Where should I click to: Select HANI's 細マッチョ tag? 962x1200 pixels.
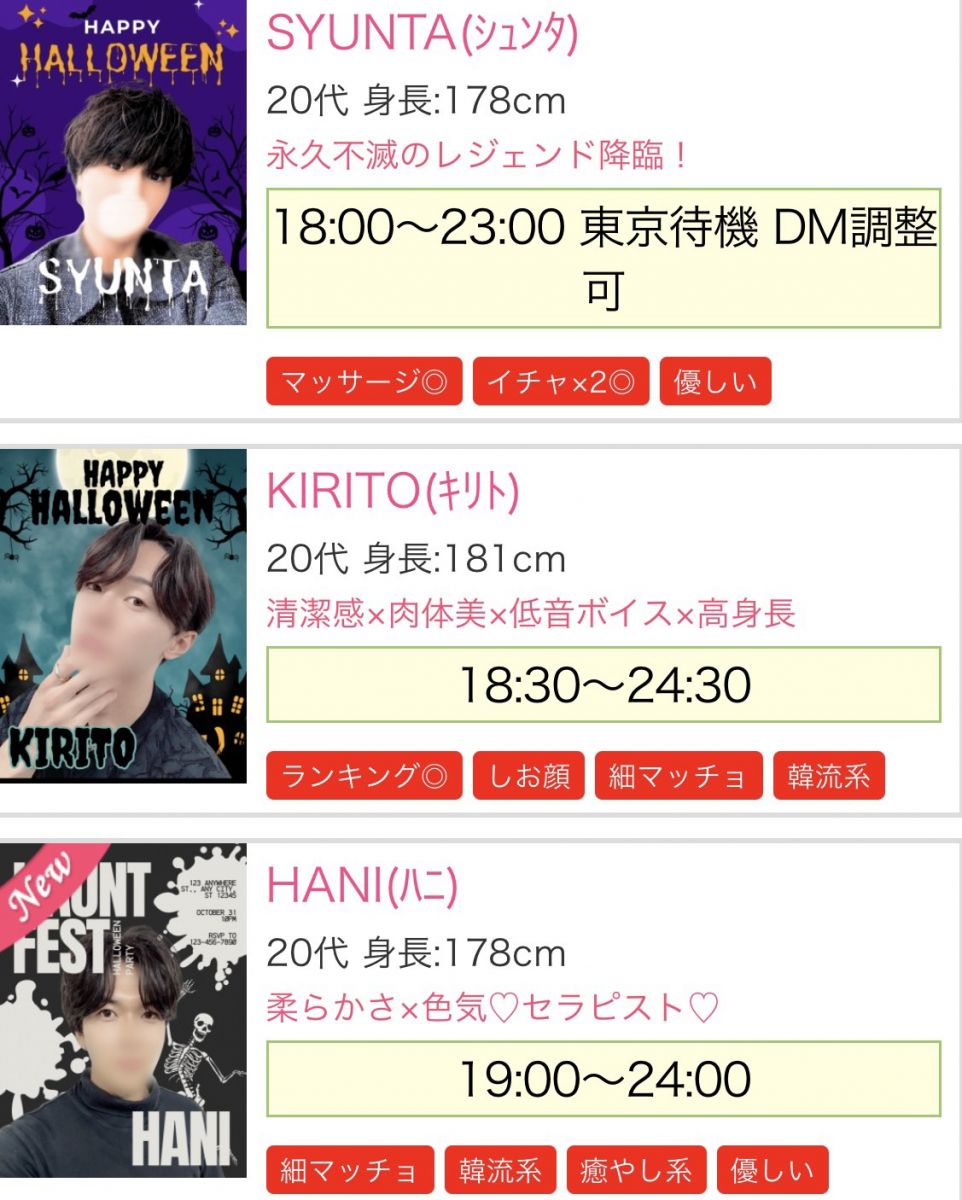click(x=350, y=1170)
